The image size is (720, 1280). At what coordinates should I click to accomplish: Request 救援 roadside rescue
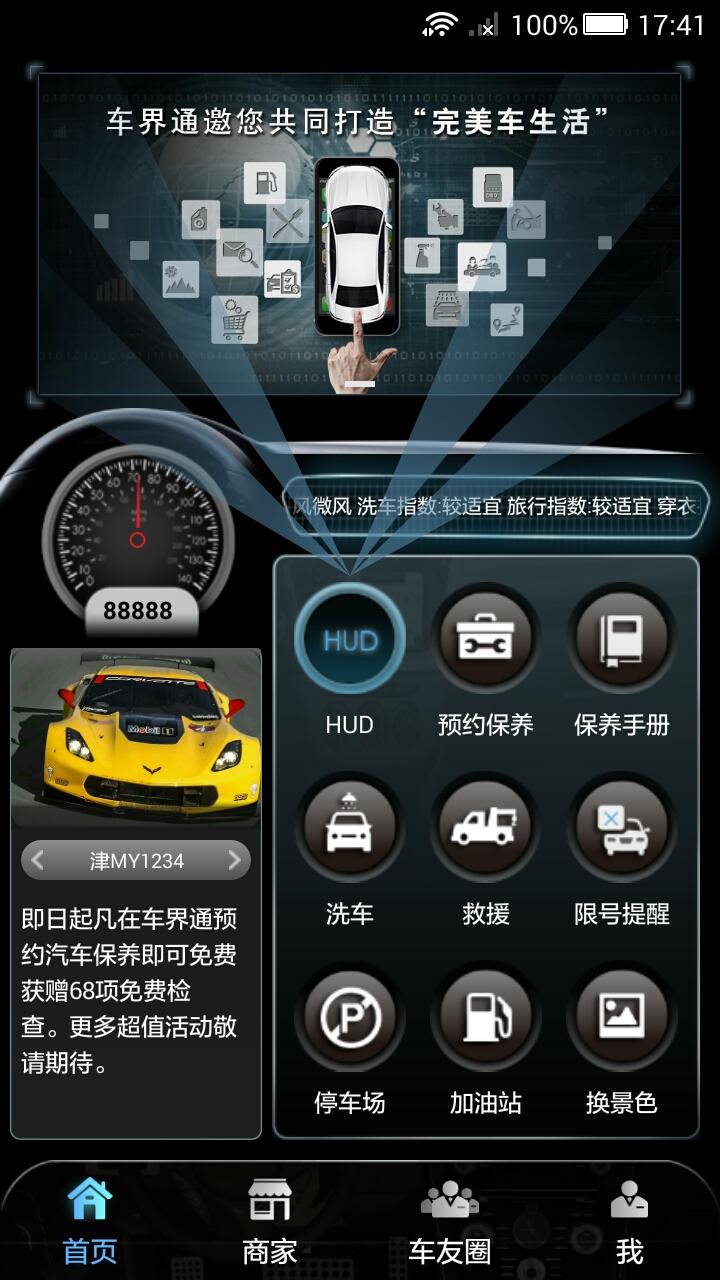(486, 829)
